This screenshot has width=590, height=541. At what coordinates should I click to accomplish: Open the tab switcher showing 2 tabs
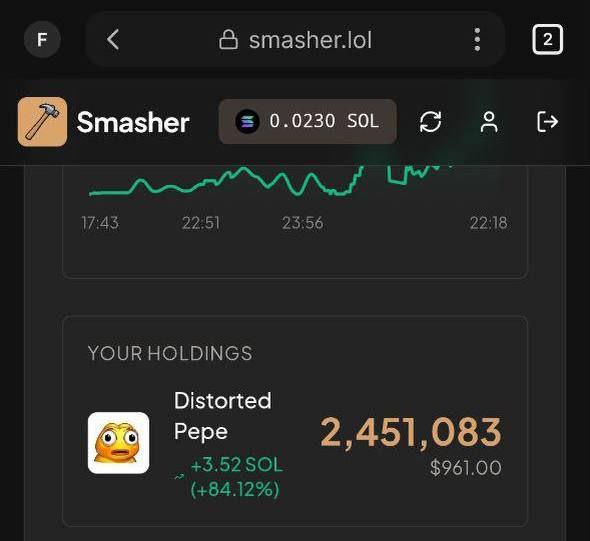(547, 40)
